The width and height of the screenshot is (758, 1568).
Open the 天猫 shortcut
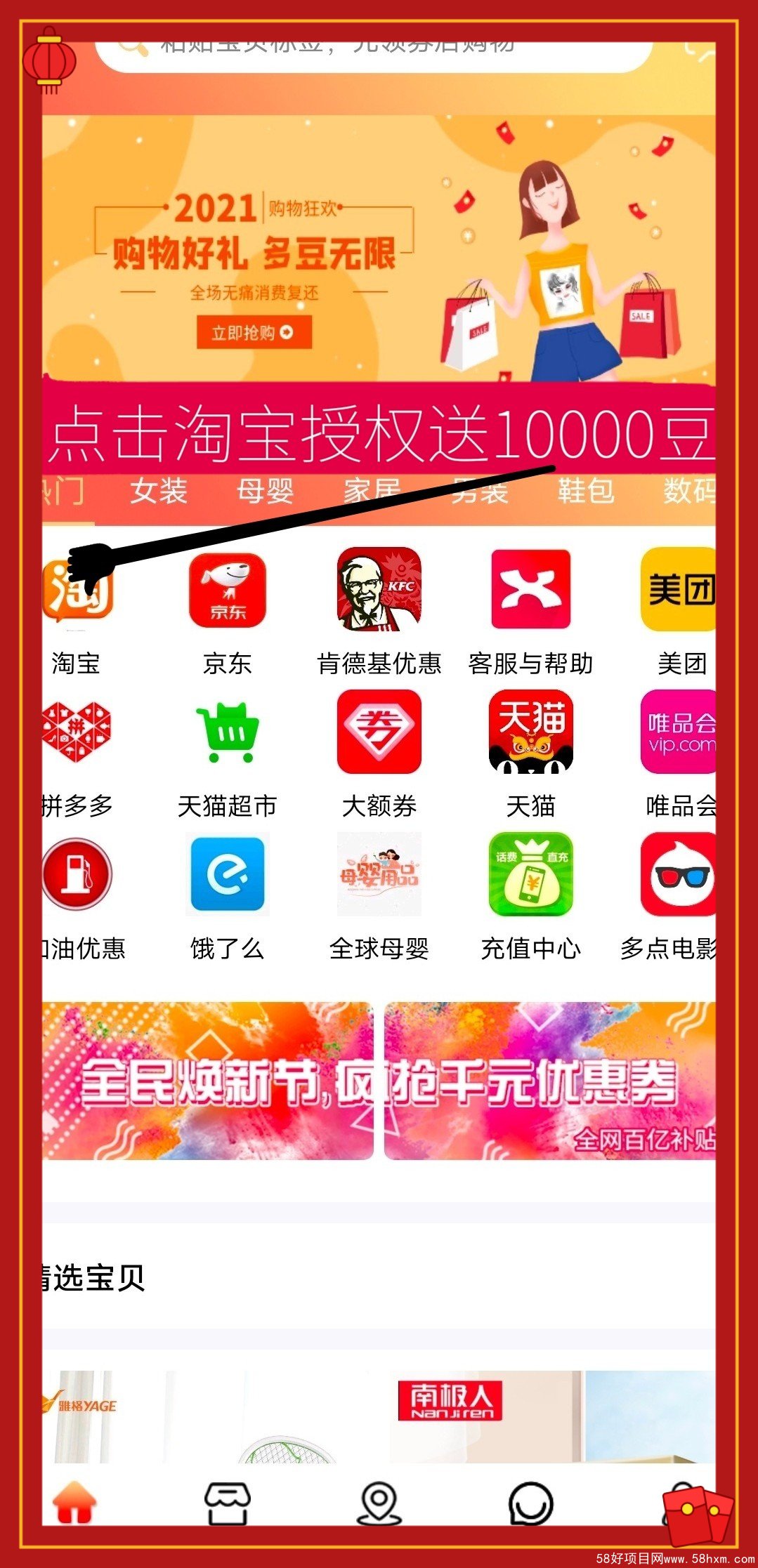pos(531,732)
